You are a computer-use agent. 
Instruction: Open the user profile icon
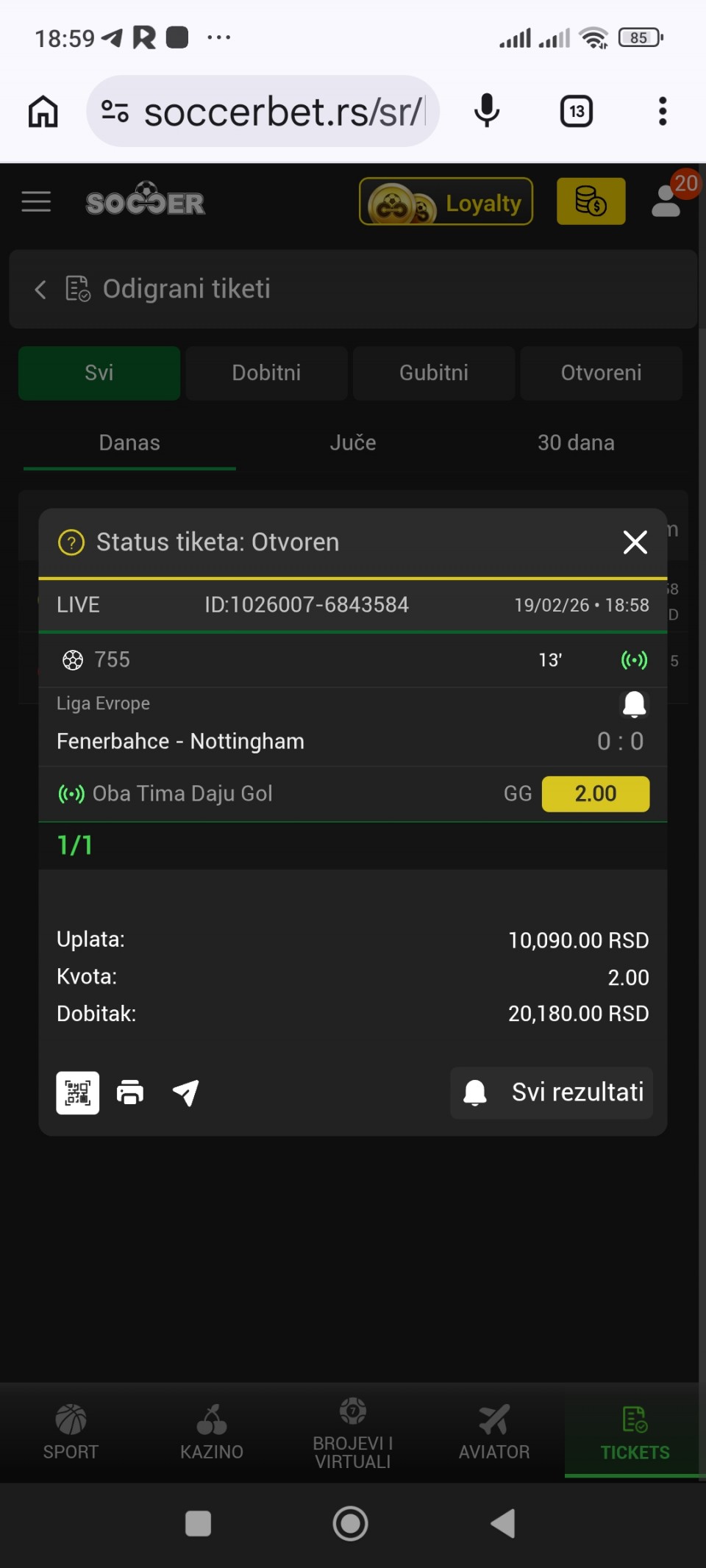click(x=666, y=201)
